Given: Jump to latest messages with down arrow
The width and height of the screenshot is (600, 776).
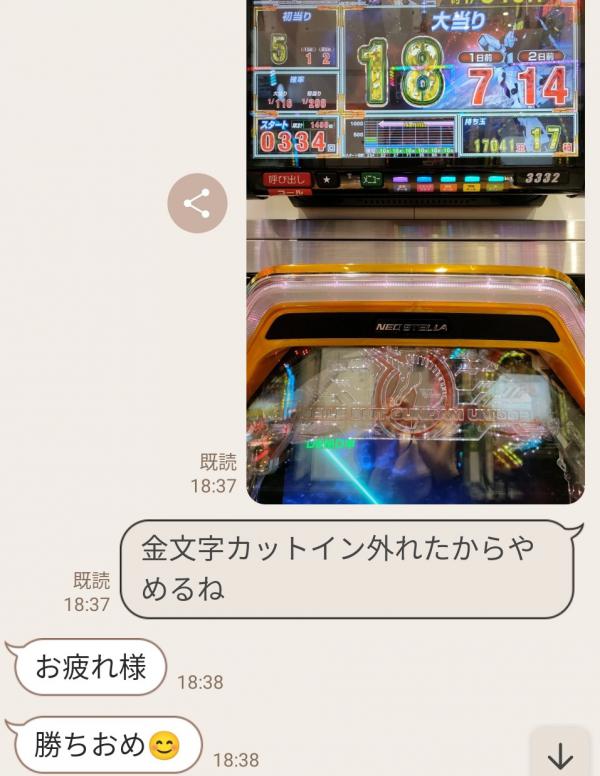Looking at the screenshot, I should point(560,755).
